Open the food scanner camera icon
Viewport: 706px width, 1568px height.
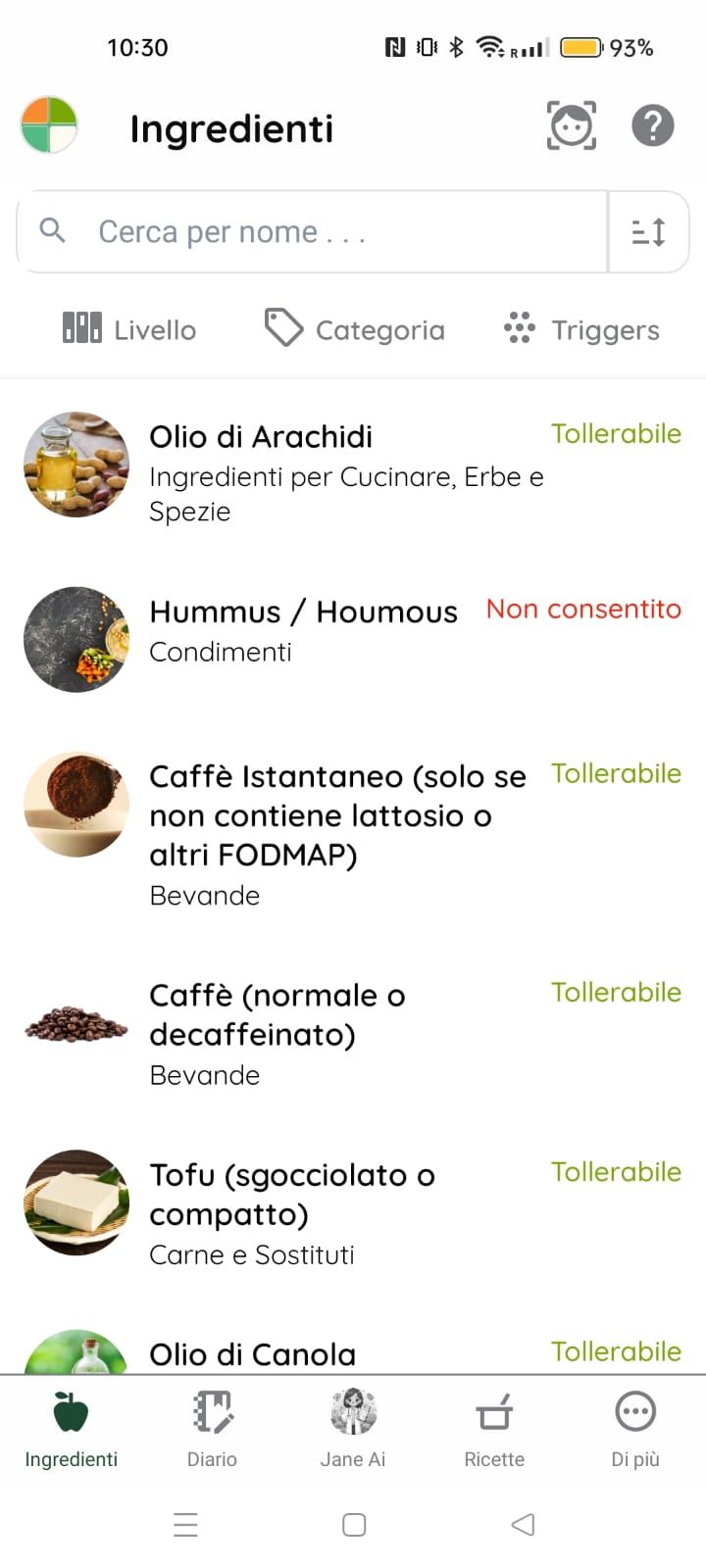[x=570, y=125]
